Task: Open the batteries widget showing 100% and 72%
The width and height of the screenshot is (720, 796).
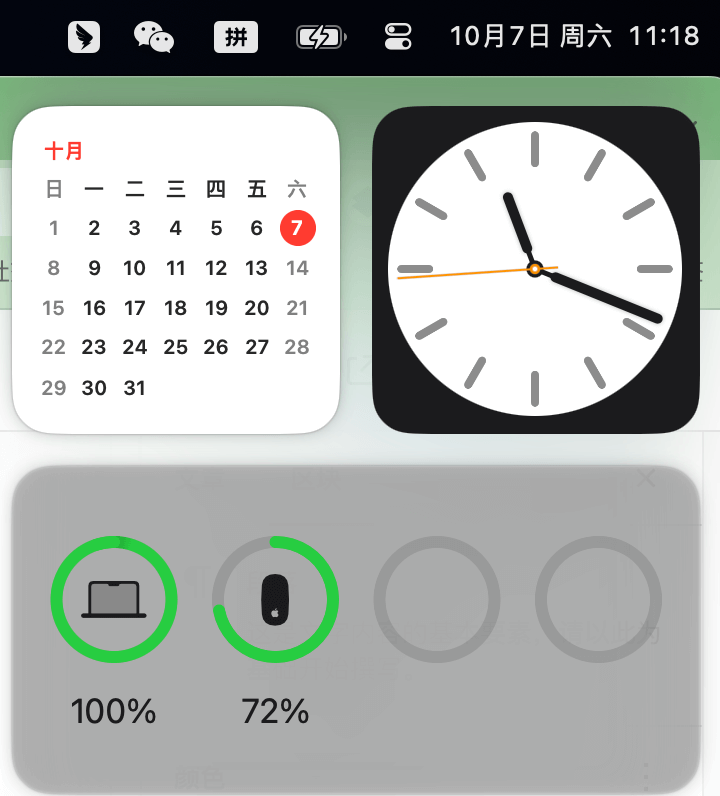Action: (355, 628)
